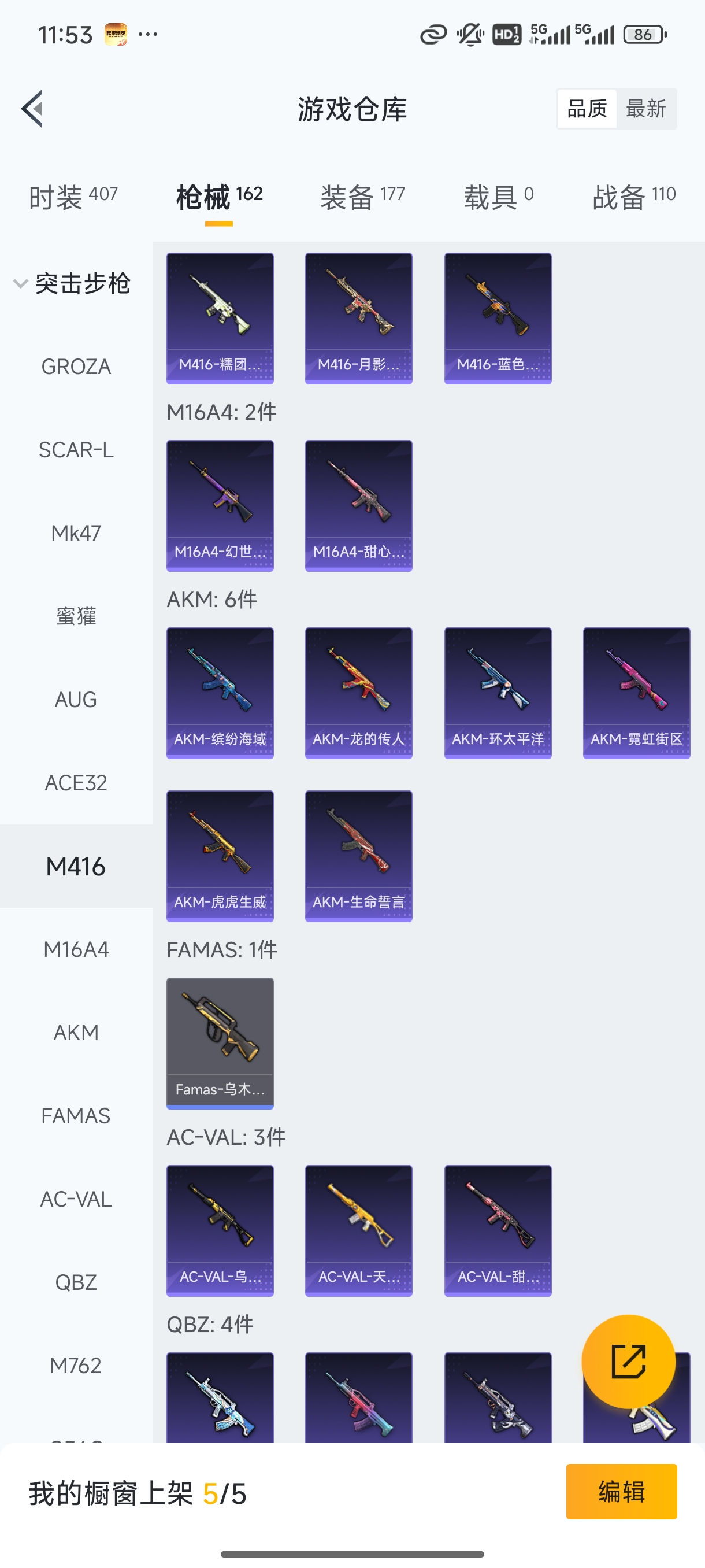705x1568 pixels.
Task: Select GROZA in the sidebar
Action: tap(76, 367)
